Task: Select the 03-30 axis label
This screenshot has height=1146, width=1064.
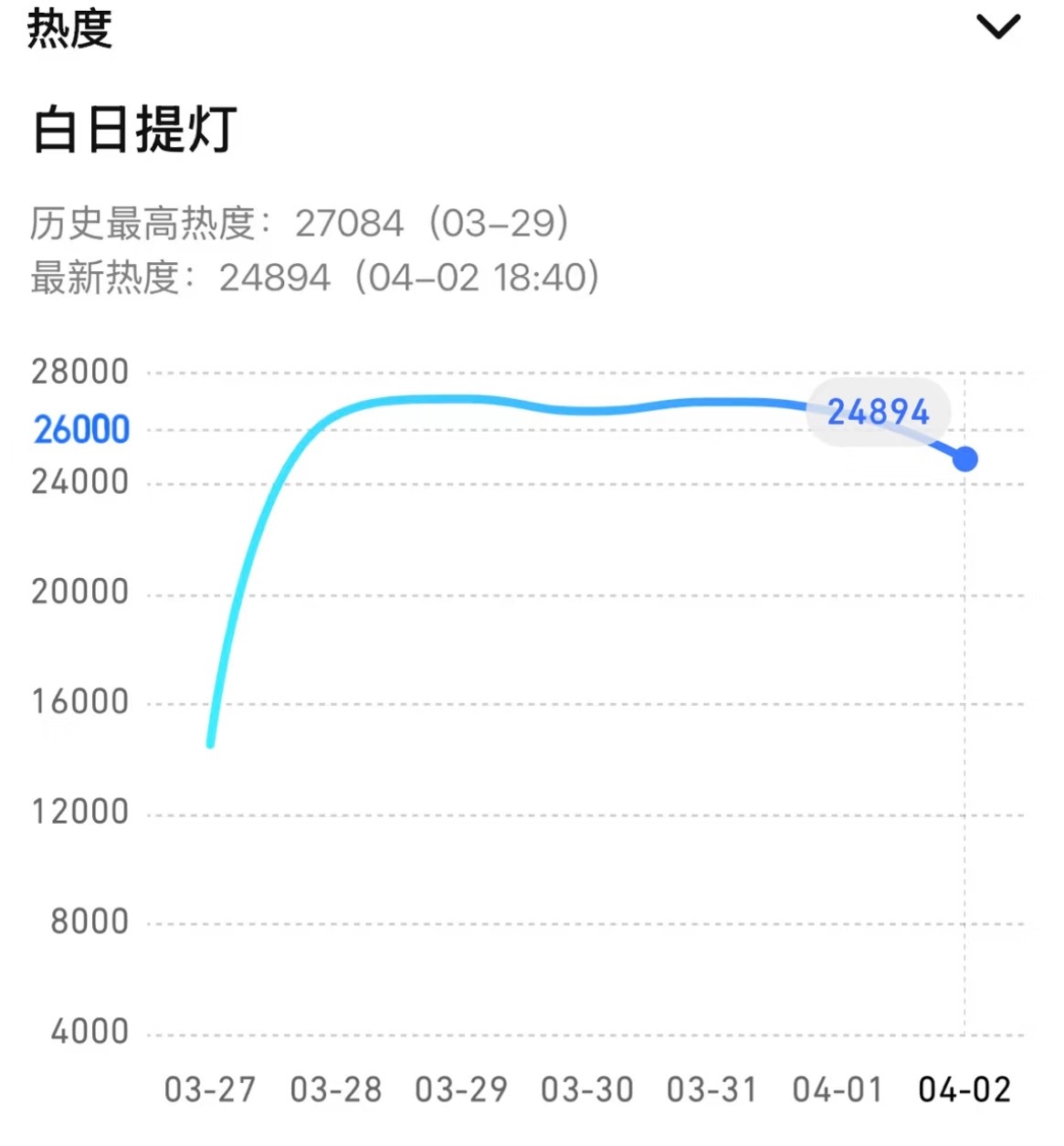Action: click(591, 1088)
